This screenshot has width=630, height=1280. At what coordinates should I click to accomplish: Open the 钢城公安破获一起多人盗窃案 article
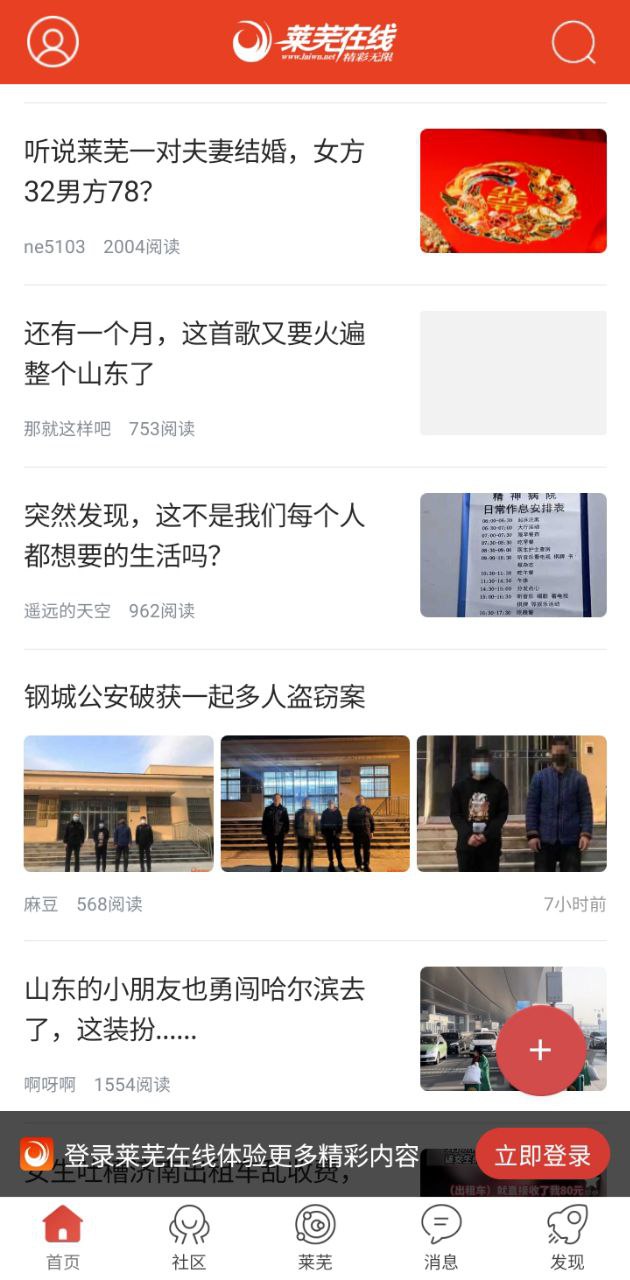(x=195, y=697)
